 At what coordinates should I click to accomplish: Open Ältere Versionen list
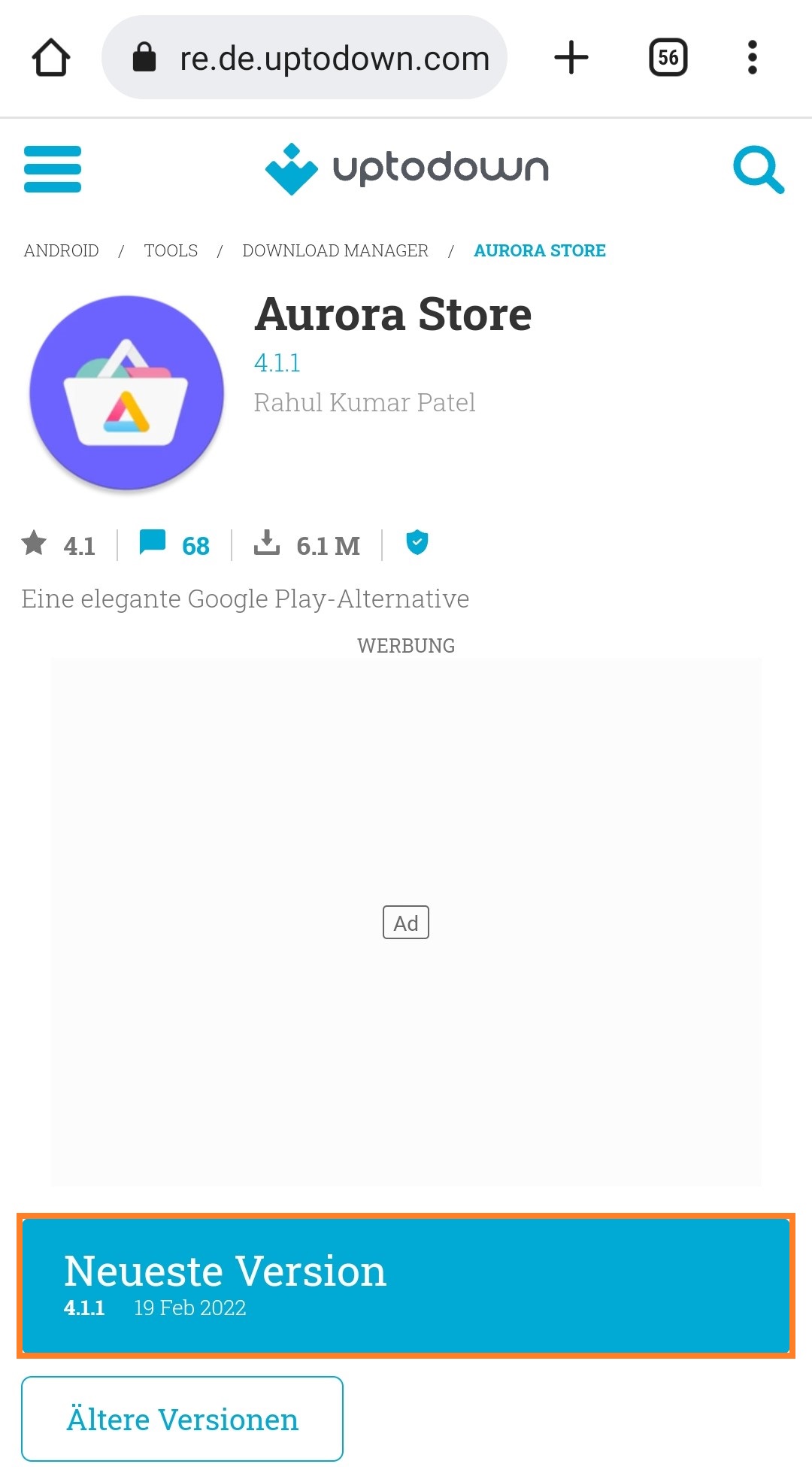tap(182, 1419)
